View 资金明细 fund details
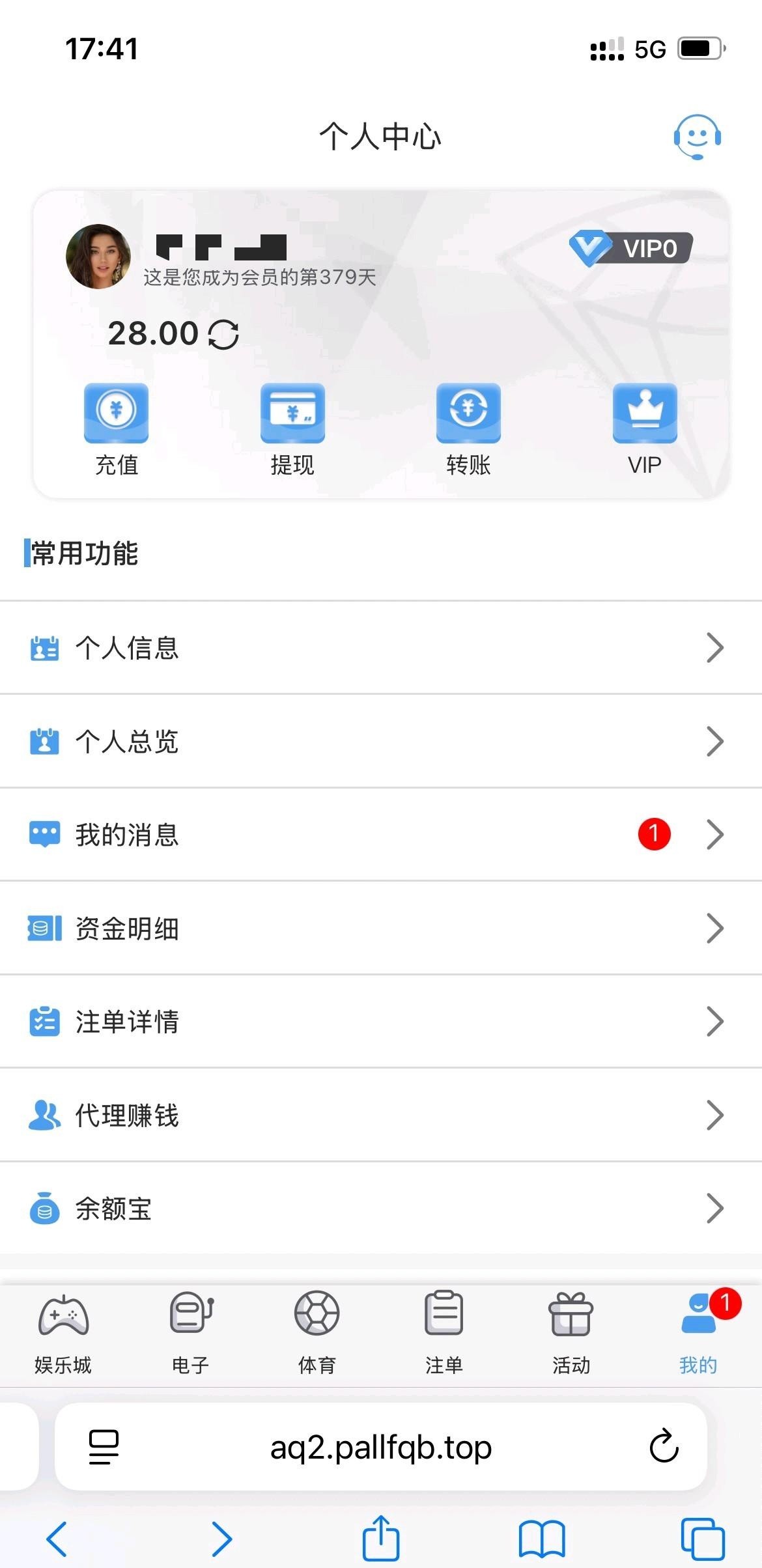762x1568 pixels. click(381, 928)
